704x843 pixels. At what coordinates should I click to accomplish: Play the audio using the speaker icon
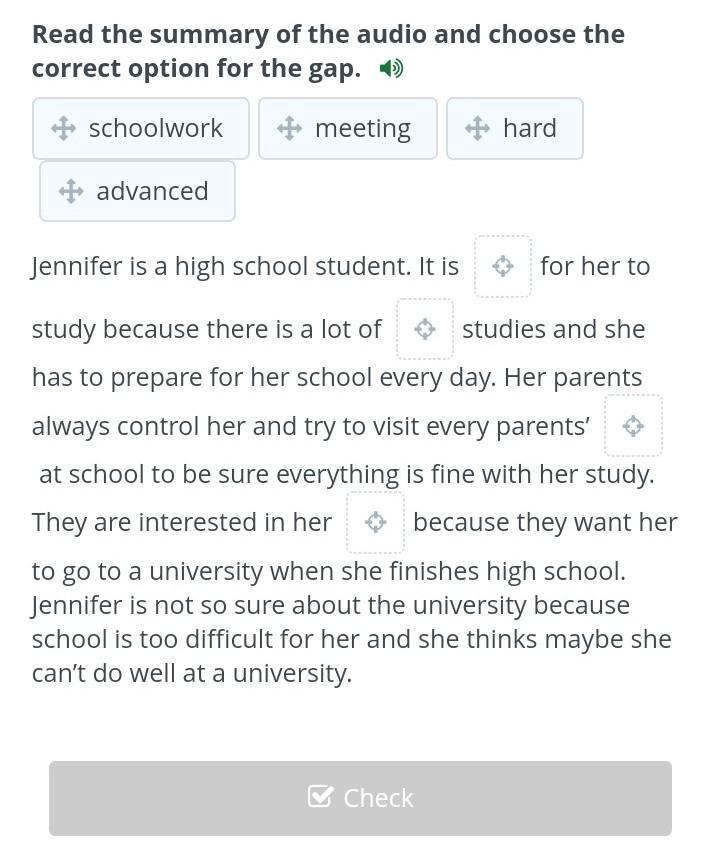tap(391, 69)
